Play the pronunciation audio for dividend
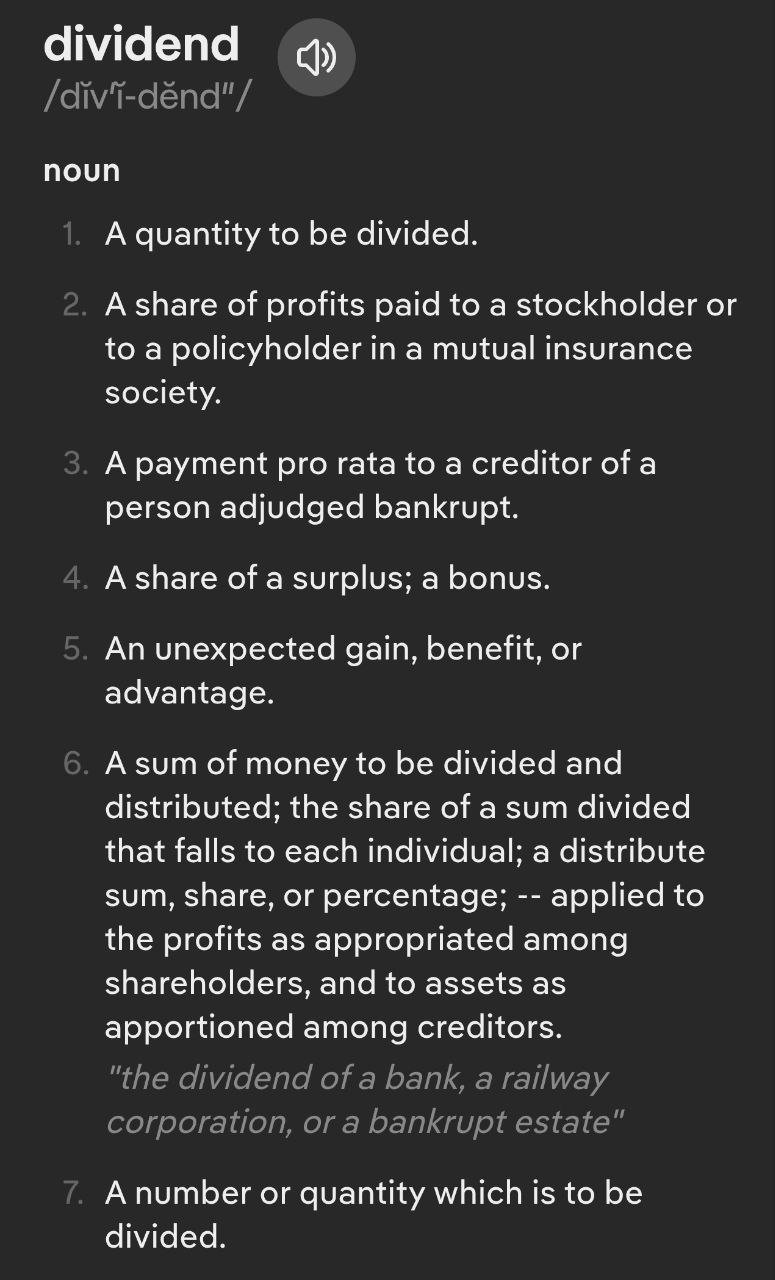 316,58
